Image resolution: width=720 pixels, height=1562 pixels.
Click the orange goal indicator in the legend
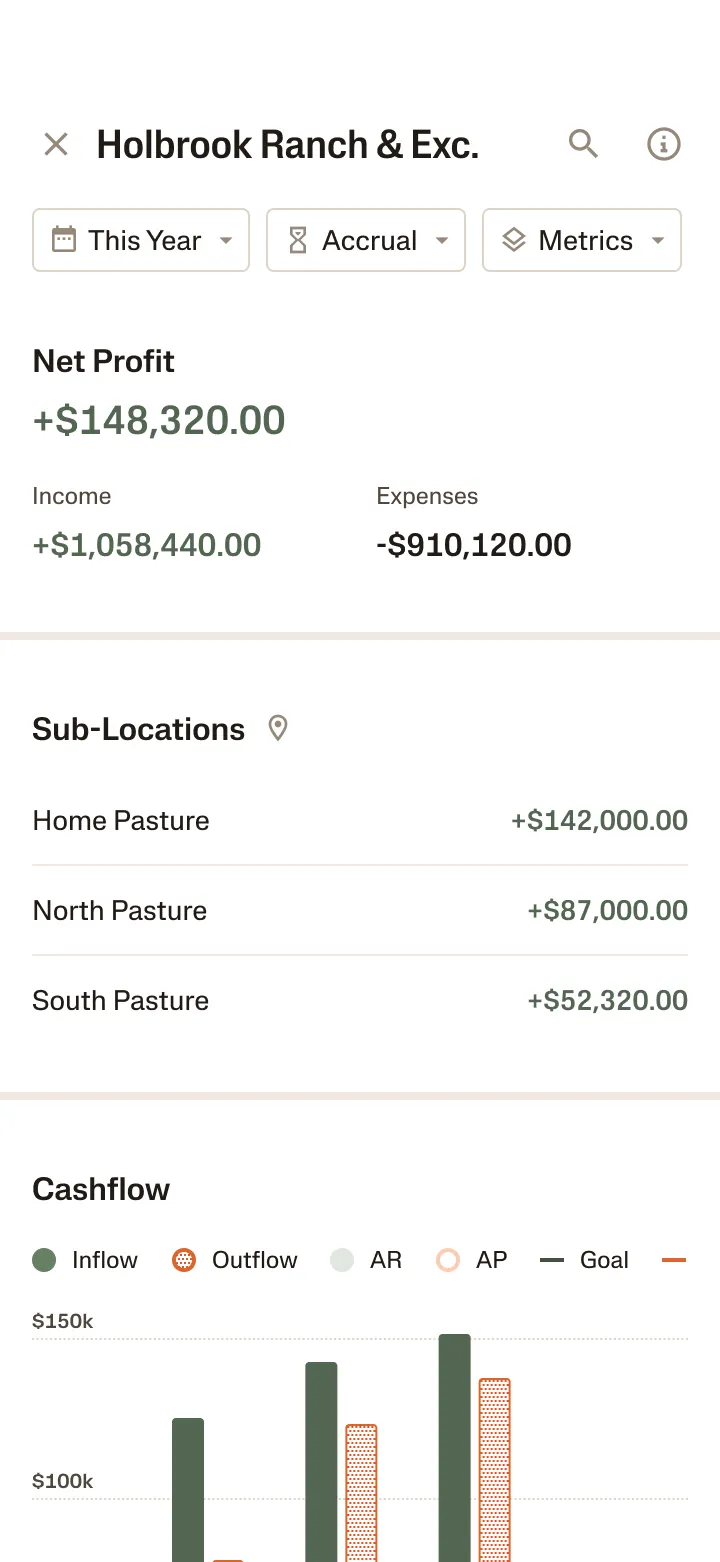(x=675, y=1260)
